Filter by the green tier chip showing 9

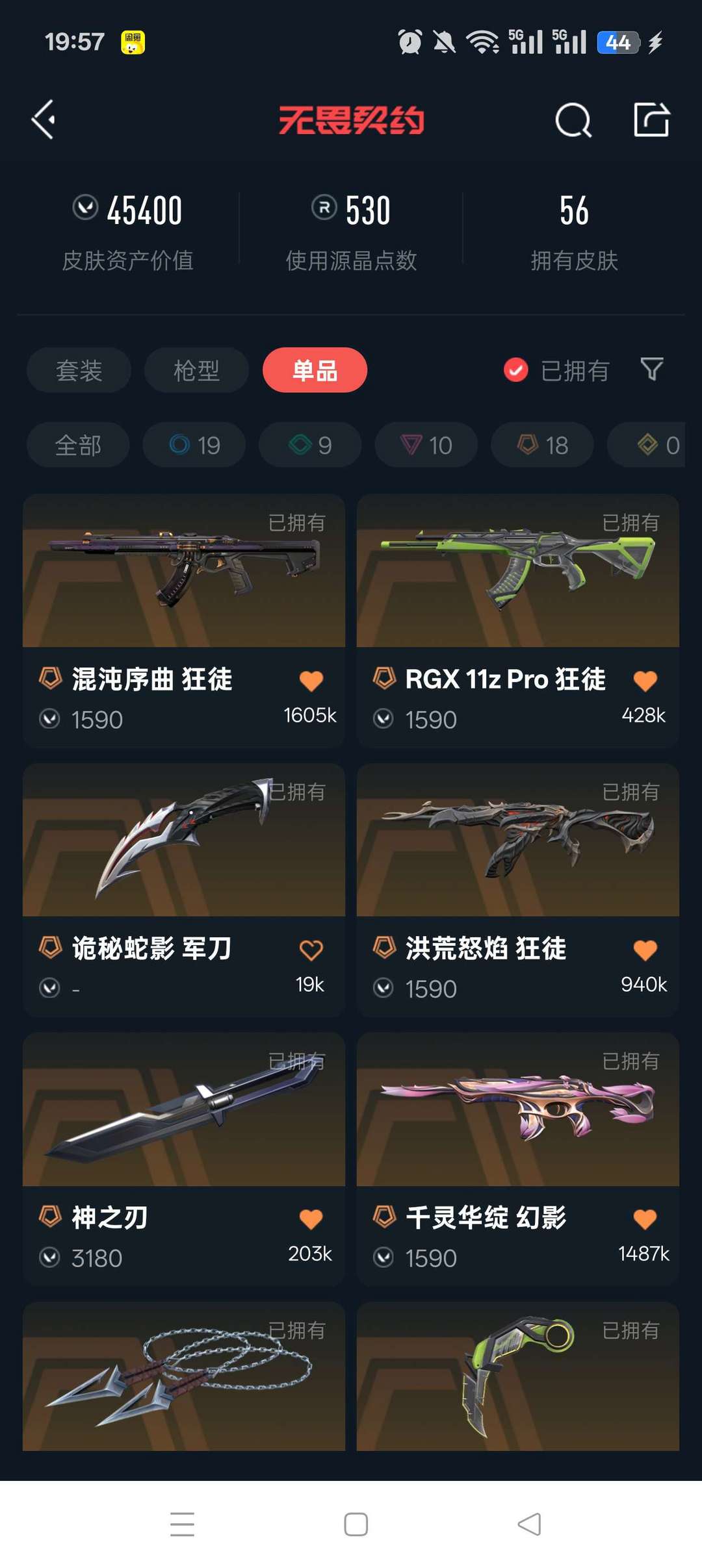(x=310, y=445)
